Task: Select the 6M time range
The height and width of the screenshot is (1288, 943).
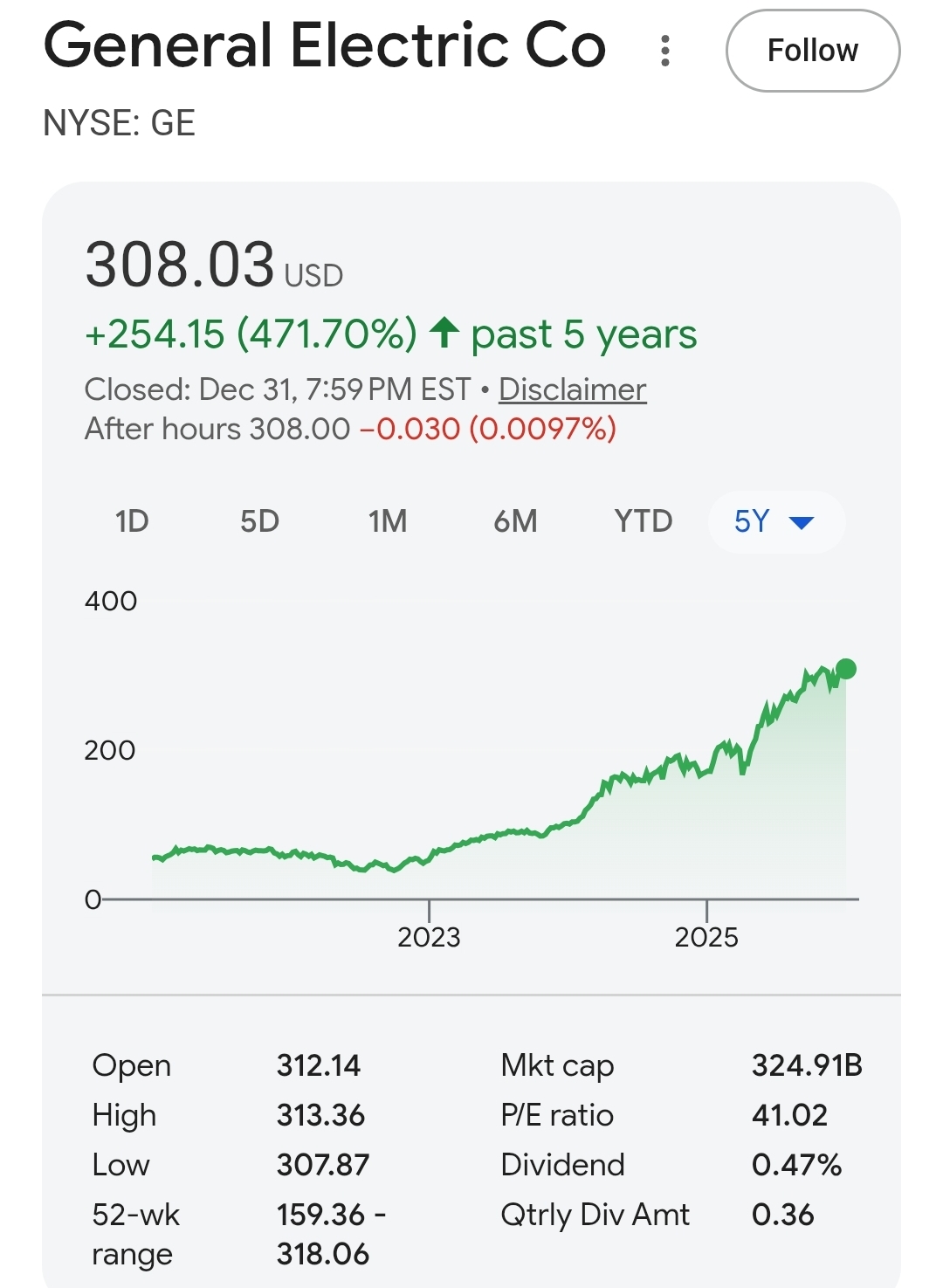Action: point(515,521)
